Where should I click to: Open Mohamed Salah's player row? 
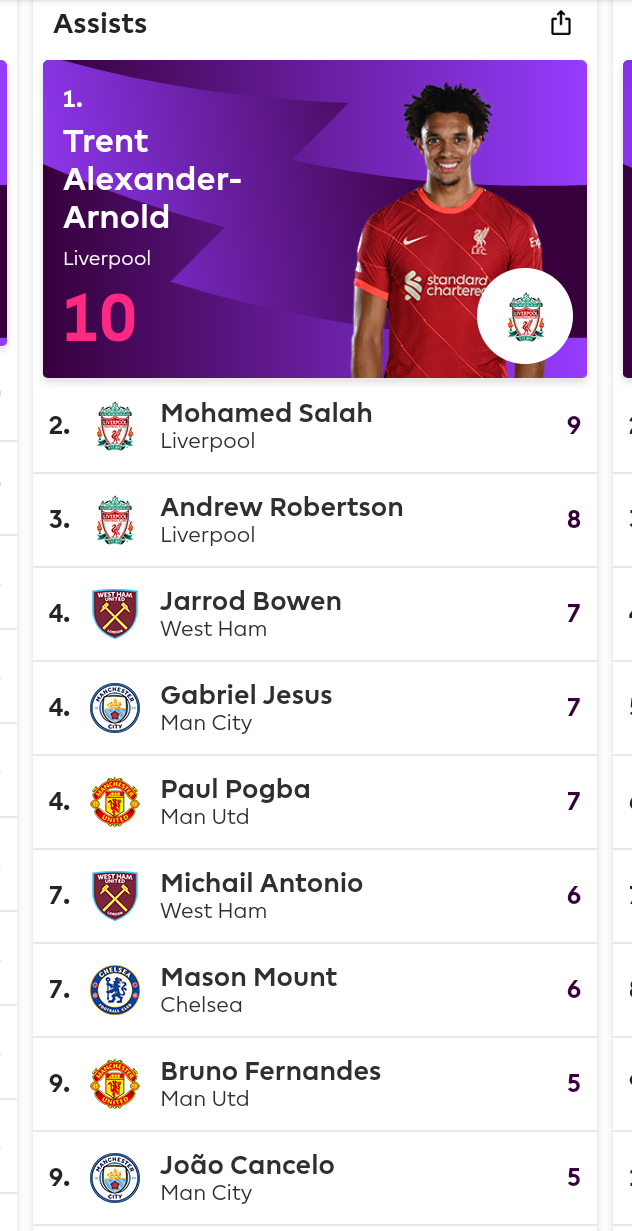[315, 426]
